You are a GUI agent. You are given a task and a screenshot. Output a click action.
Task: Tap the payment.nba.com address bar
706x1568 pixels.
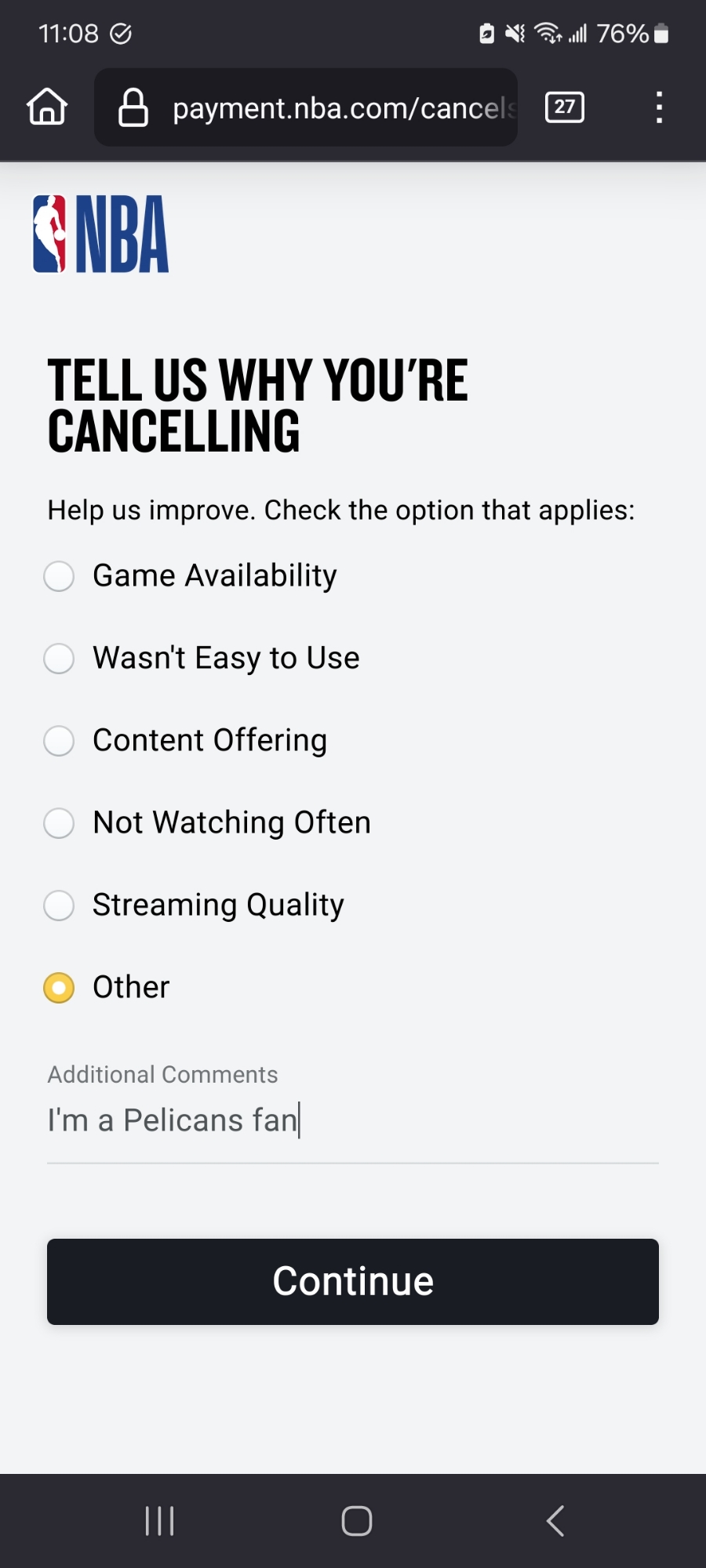[329, 107]
